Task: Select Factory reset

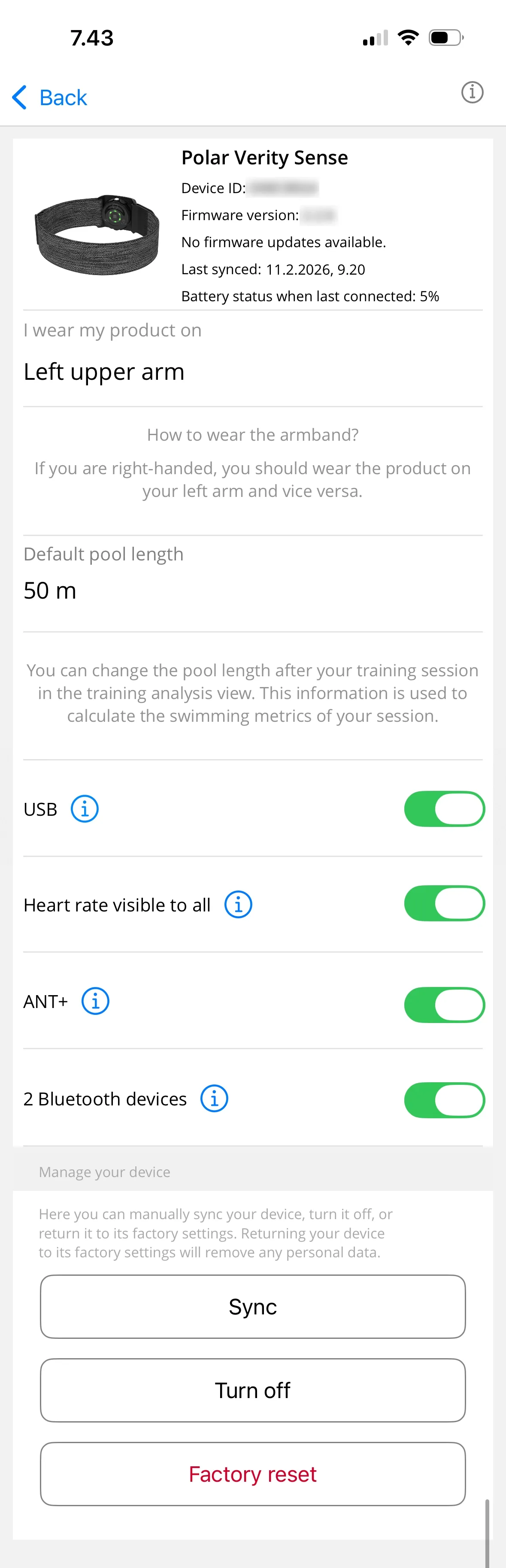Action: [253, 1474]
